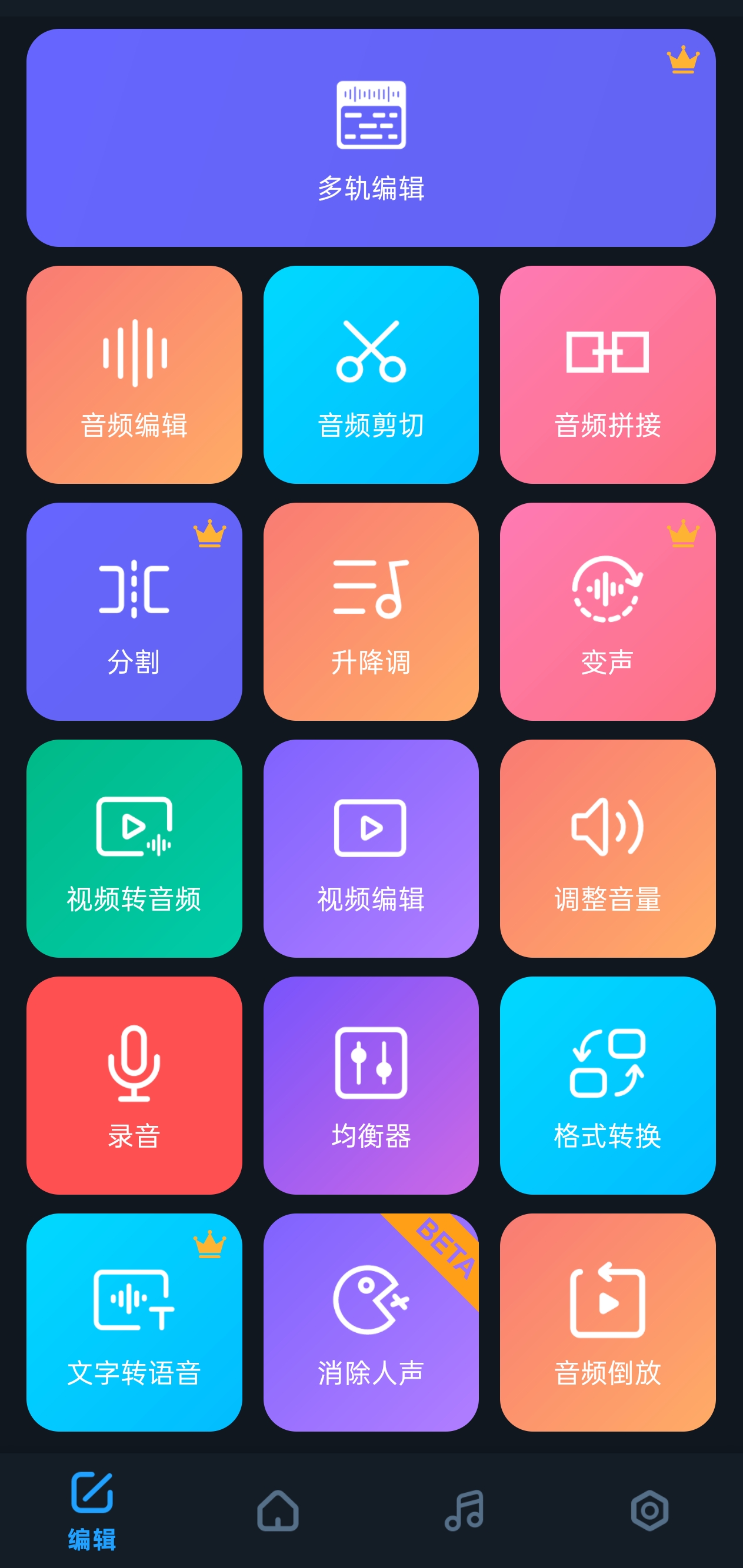Image resolution: width=743 pixels, height=1568 pixels.
Task: Open the settings hexagon tab
Action: [649, 1510]
